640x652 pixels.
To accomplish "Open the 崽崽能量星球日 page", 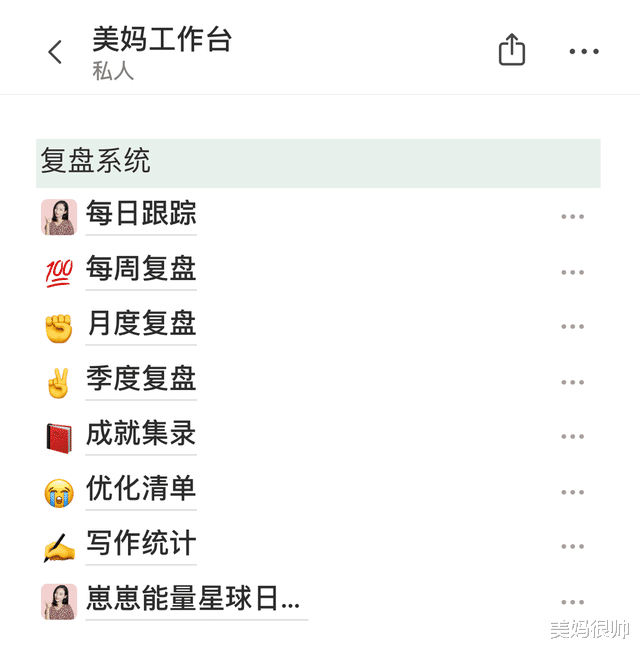I will [193, 600].
